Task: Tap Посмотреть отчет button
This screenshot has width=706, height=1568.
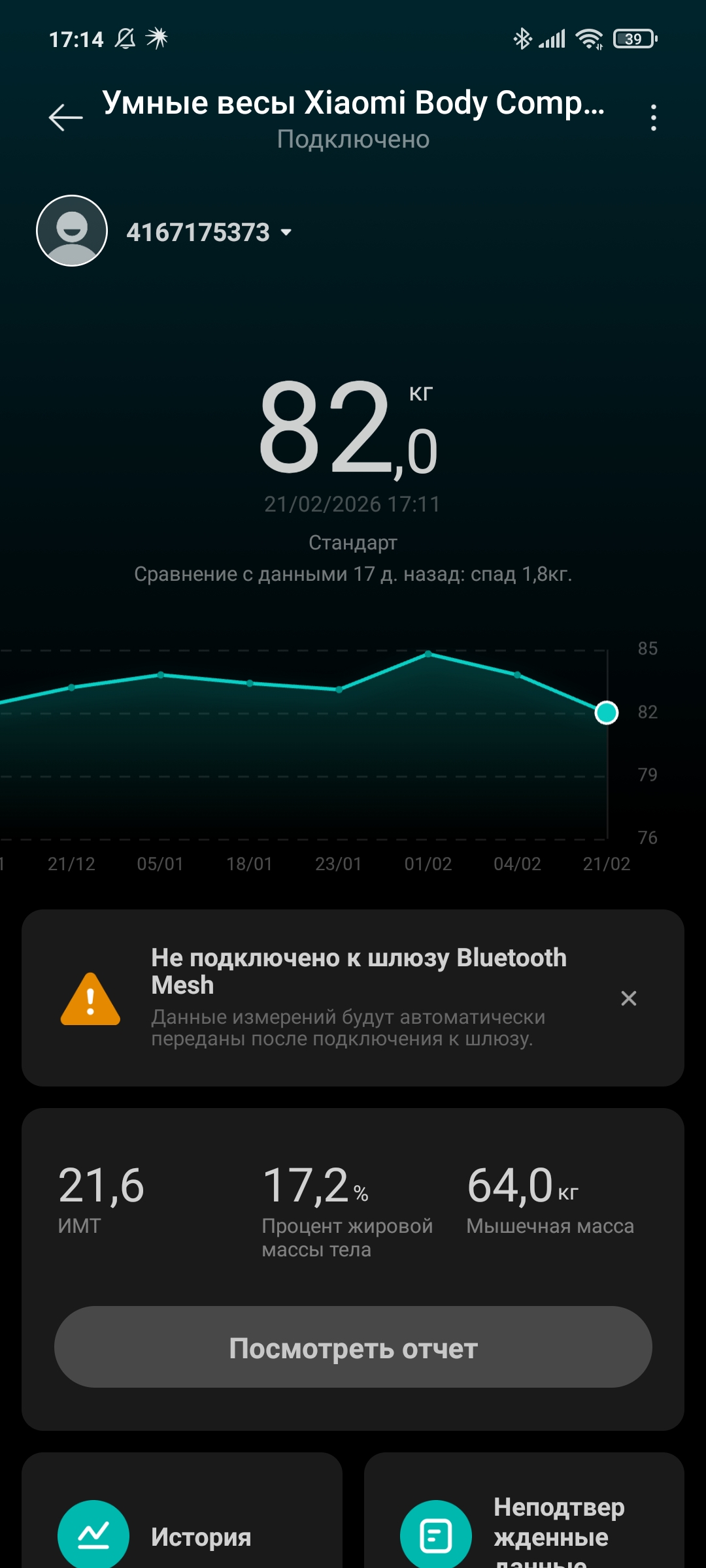Action: pos(353,1348)
